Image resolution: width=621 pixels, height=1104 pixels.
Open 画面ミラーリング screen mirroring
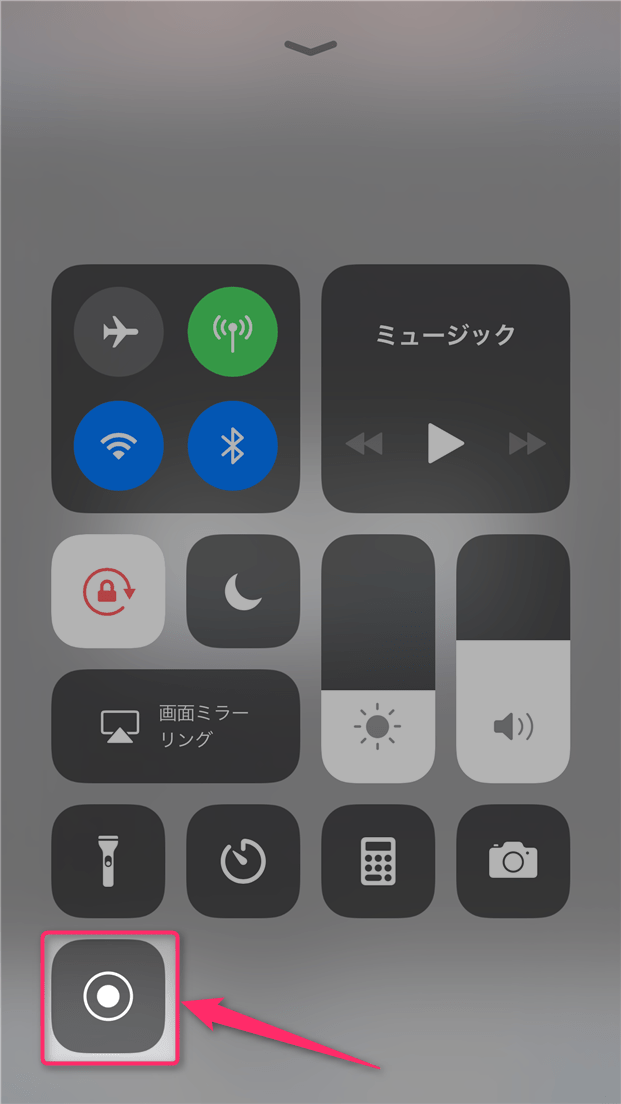176,726
